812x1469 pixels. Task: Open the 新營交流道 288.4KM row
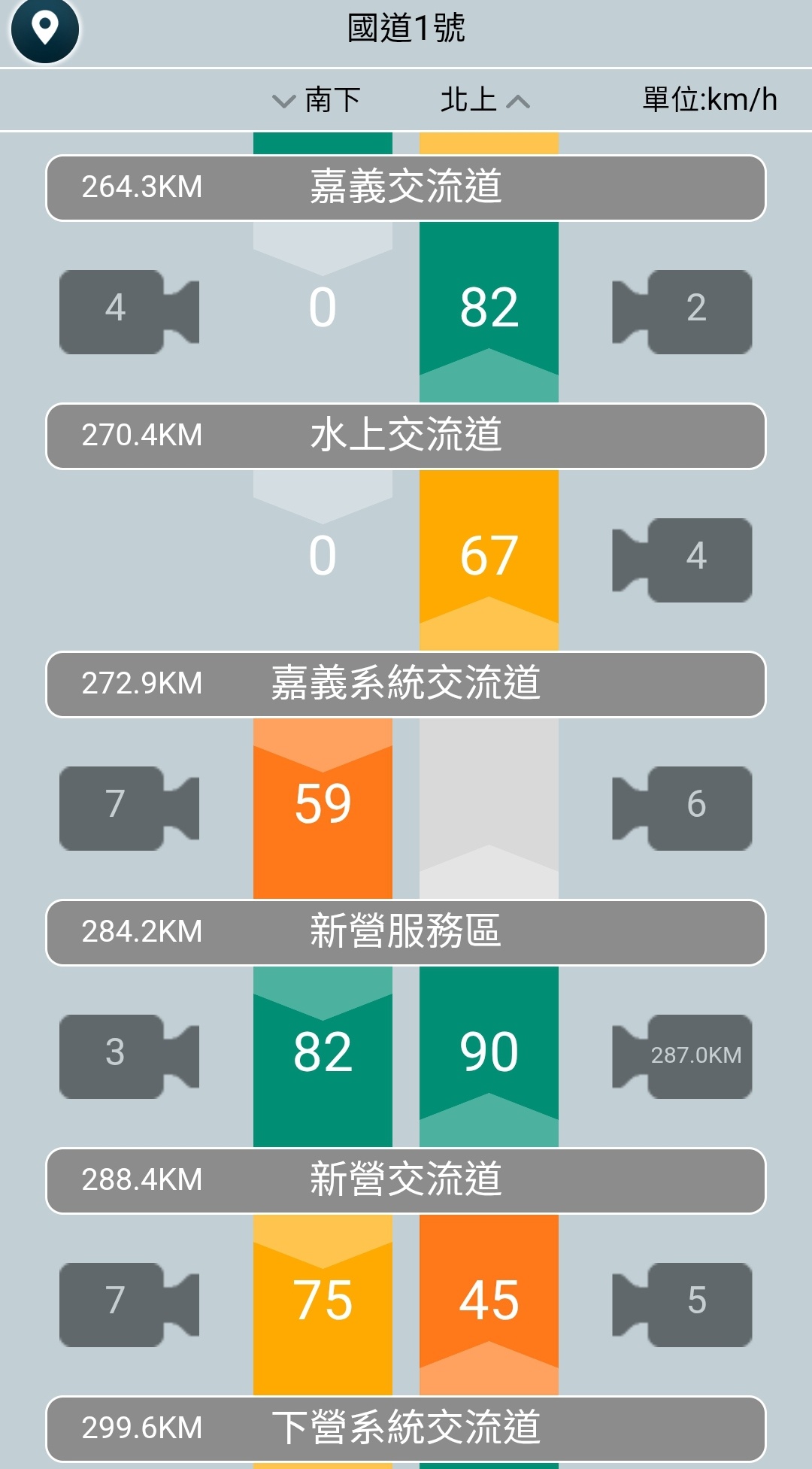coord(406,1181)
